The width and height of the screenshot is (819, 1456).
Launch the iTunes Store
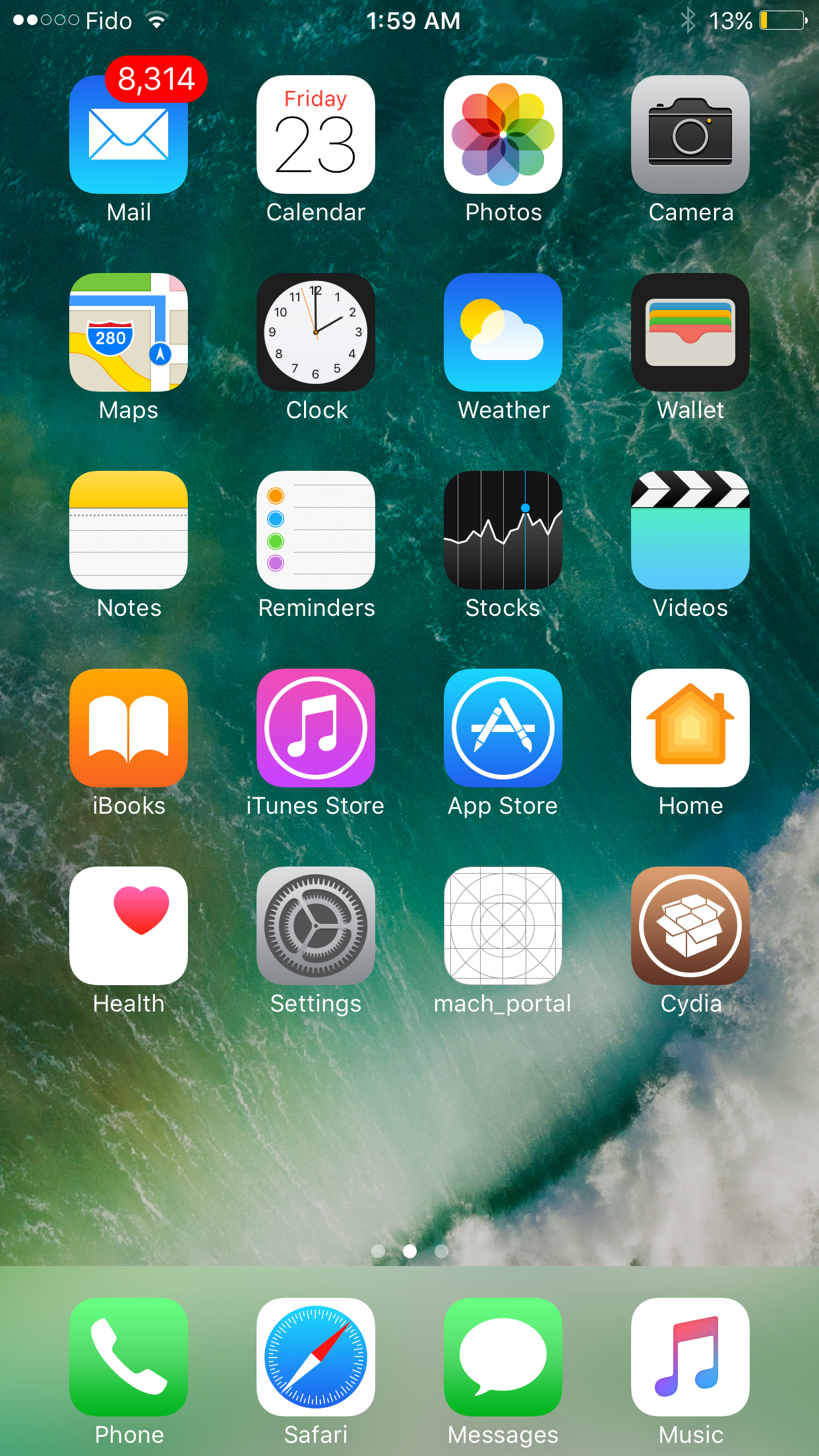pyautogui.click(x=316, y=728)
